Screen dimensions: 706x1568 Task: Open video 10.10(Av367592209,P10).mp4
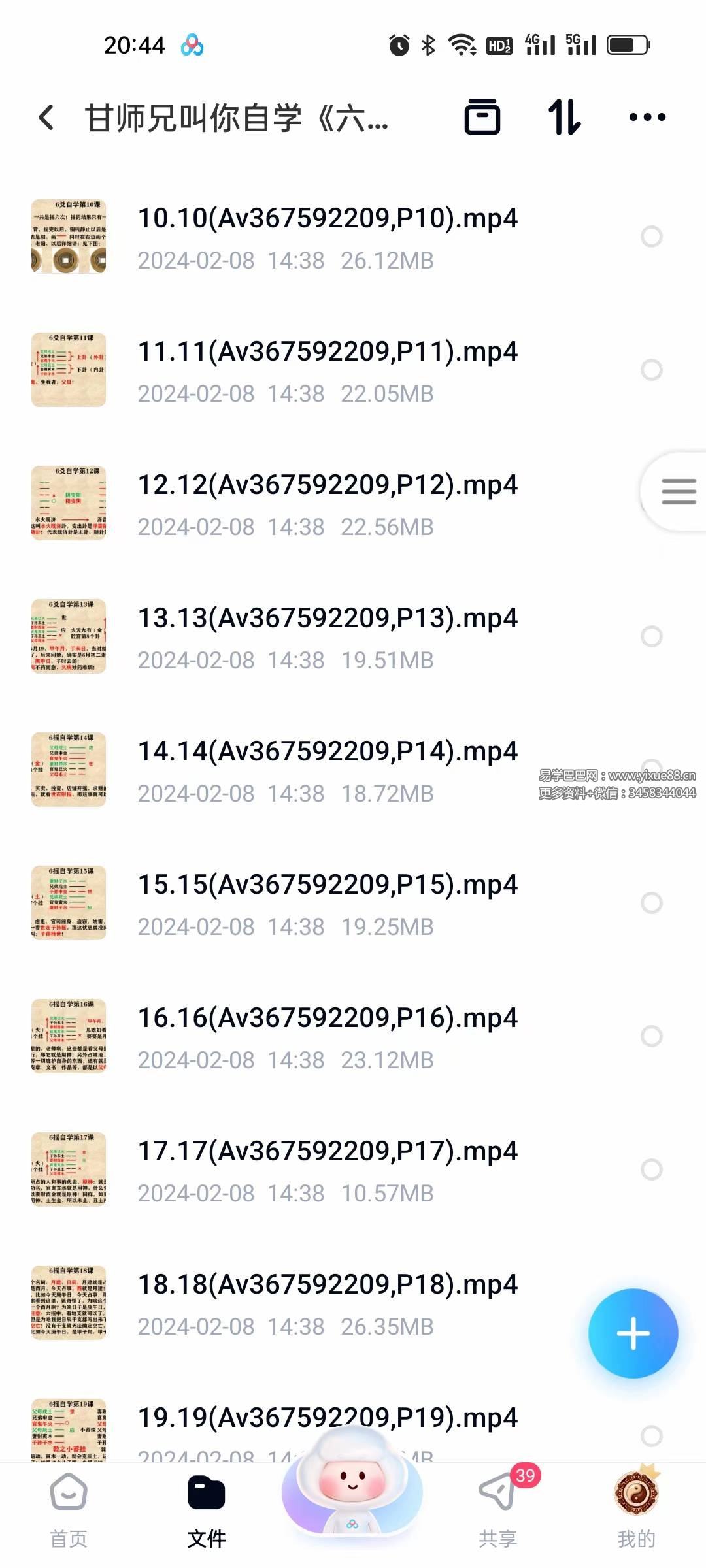(x=327, y=237)
